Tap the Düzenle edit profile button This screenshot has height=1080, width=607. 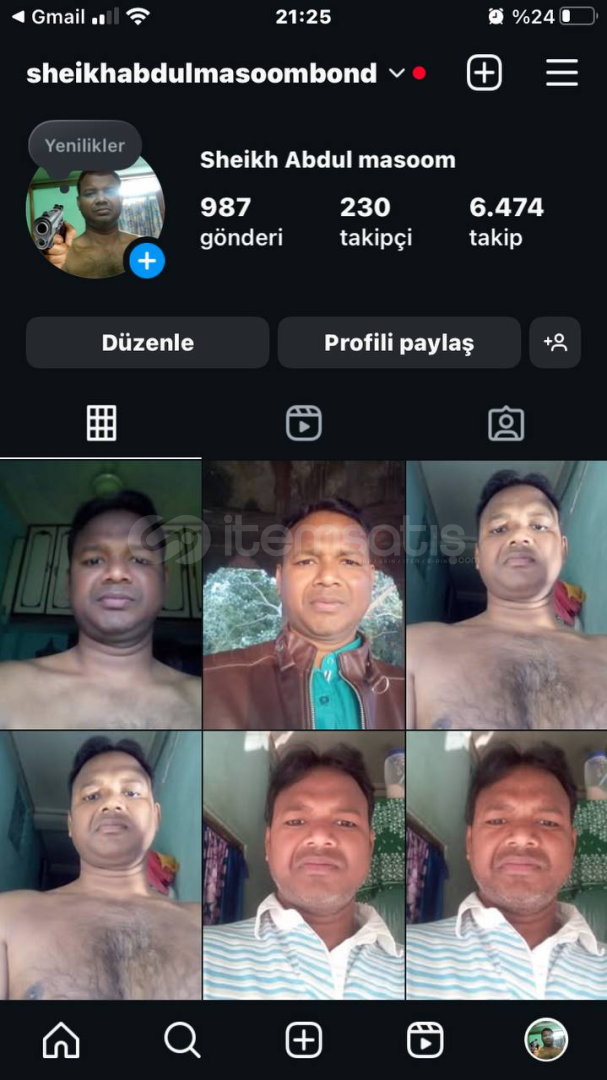coord(148,343)
